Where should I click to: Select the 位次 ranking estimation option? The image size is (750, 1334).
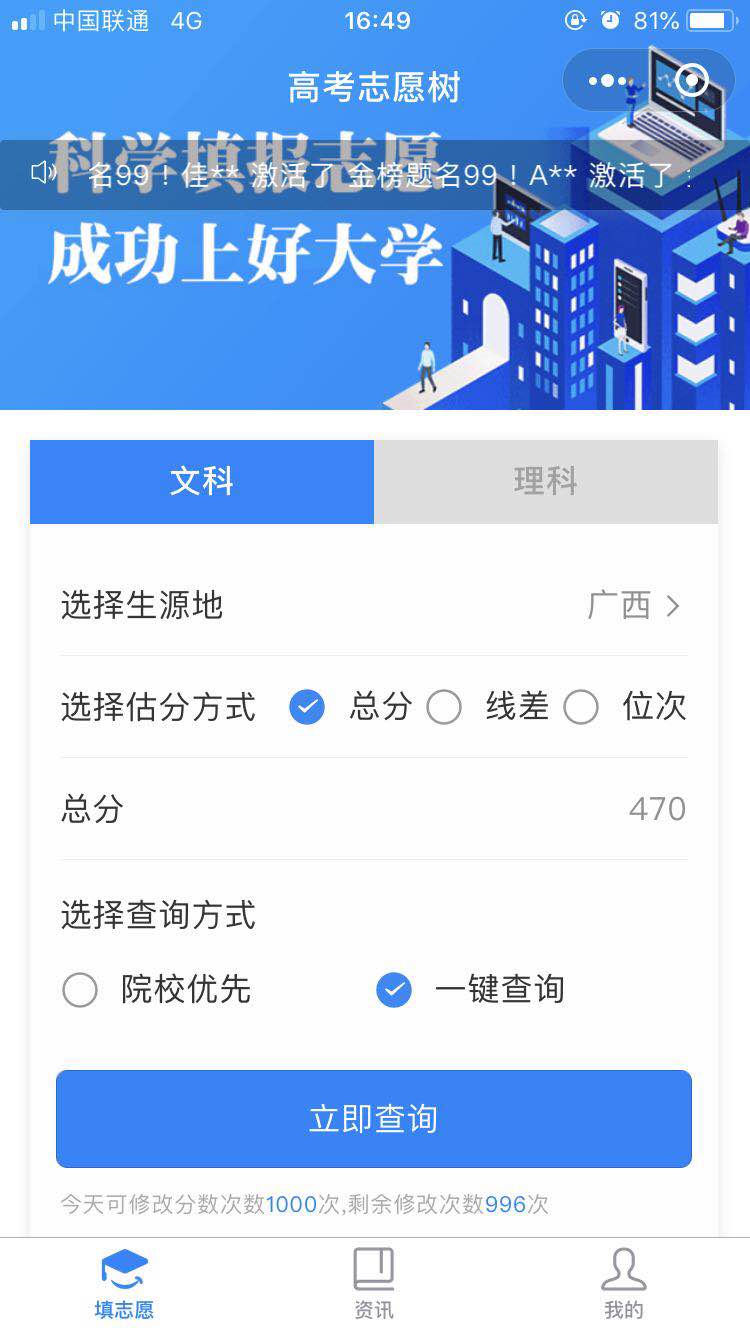[x=581, y=707]
